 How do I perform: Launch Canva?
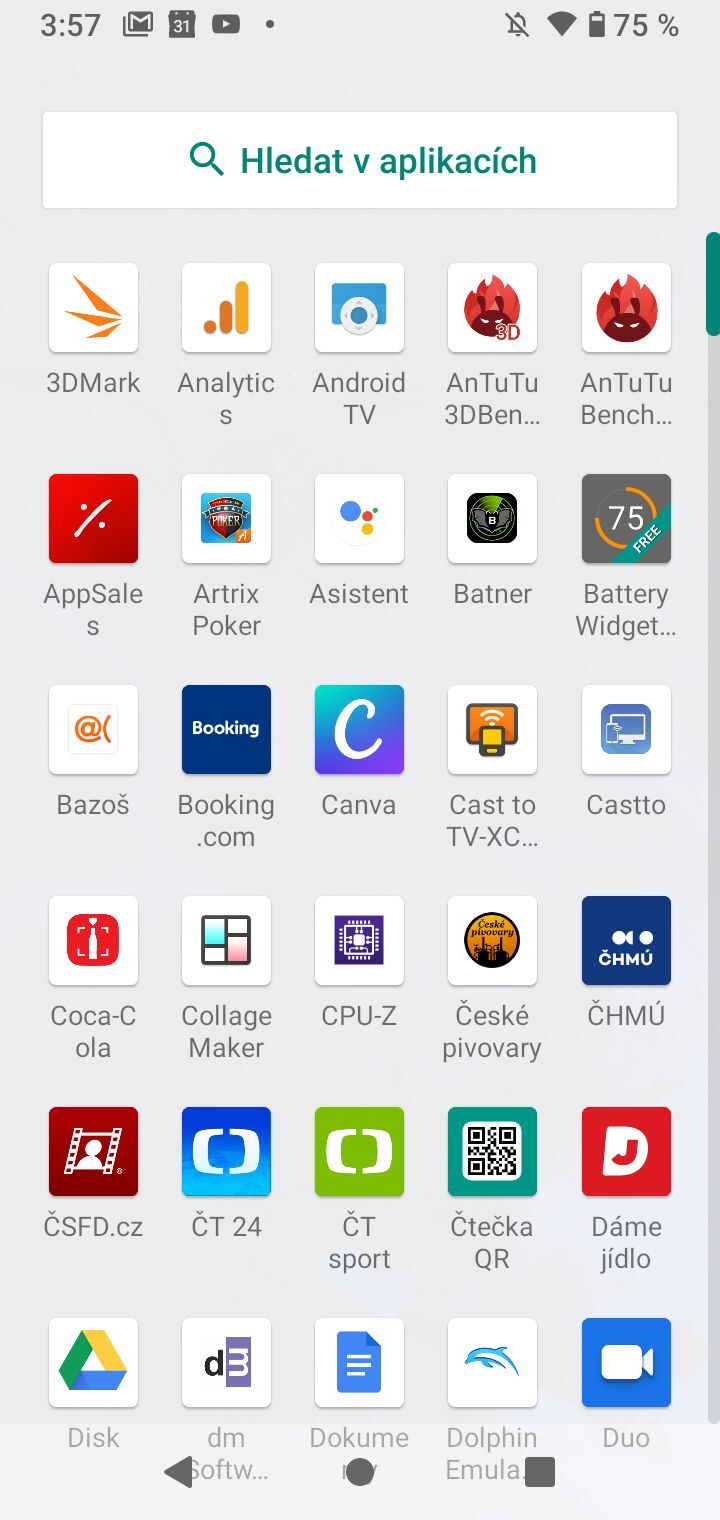point(359,730)
